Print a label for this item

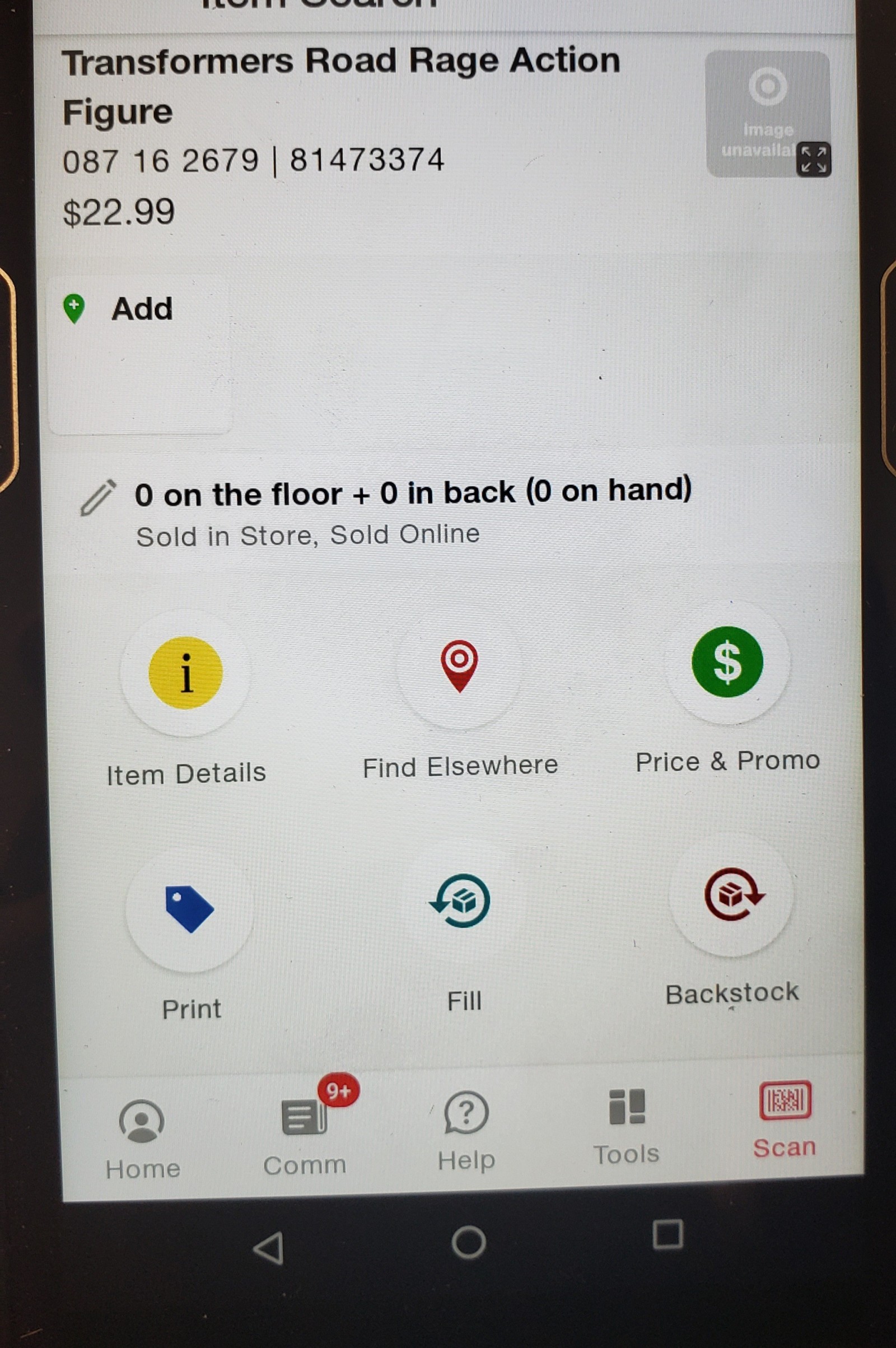[x=189, y=909]
